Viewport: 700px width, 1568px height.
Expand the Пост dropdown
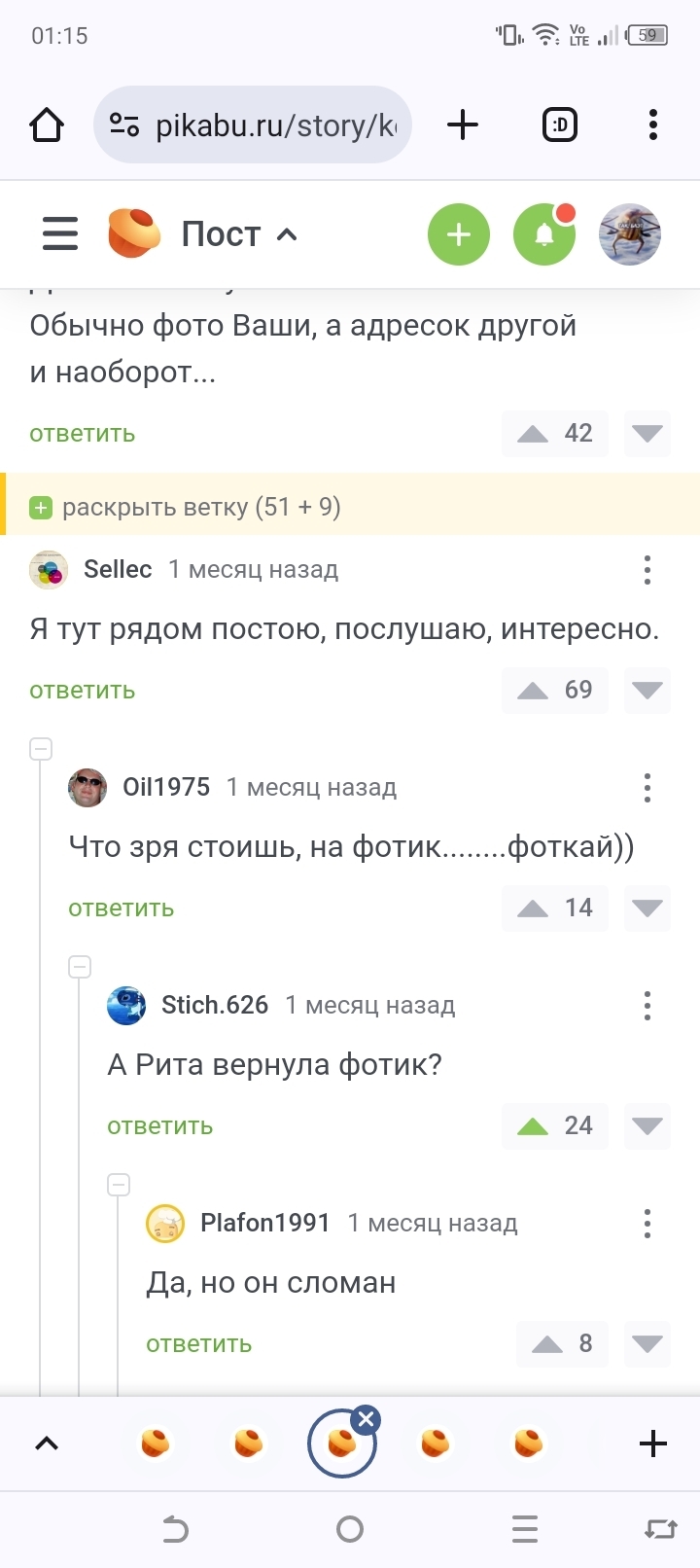click(239, 234)
